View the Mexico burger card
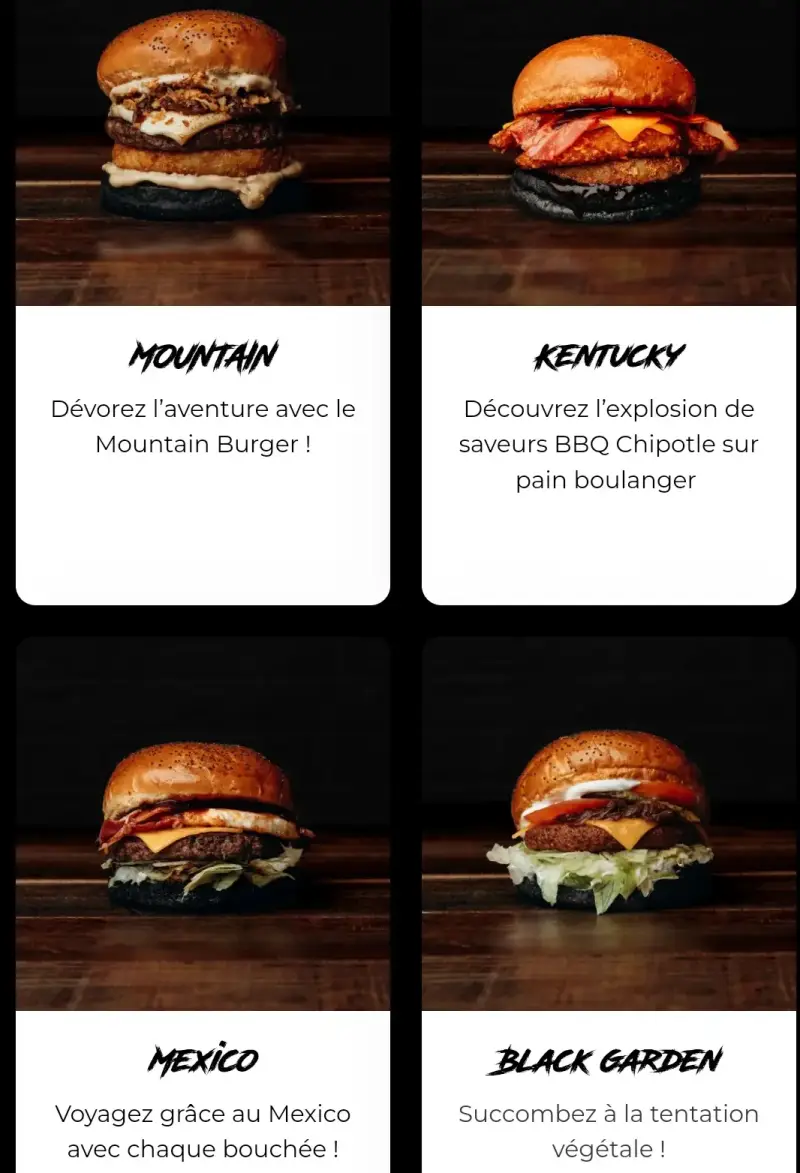 pos(203,1059)
